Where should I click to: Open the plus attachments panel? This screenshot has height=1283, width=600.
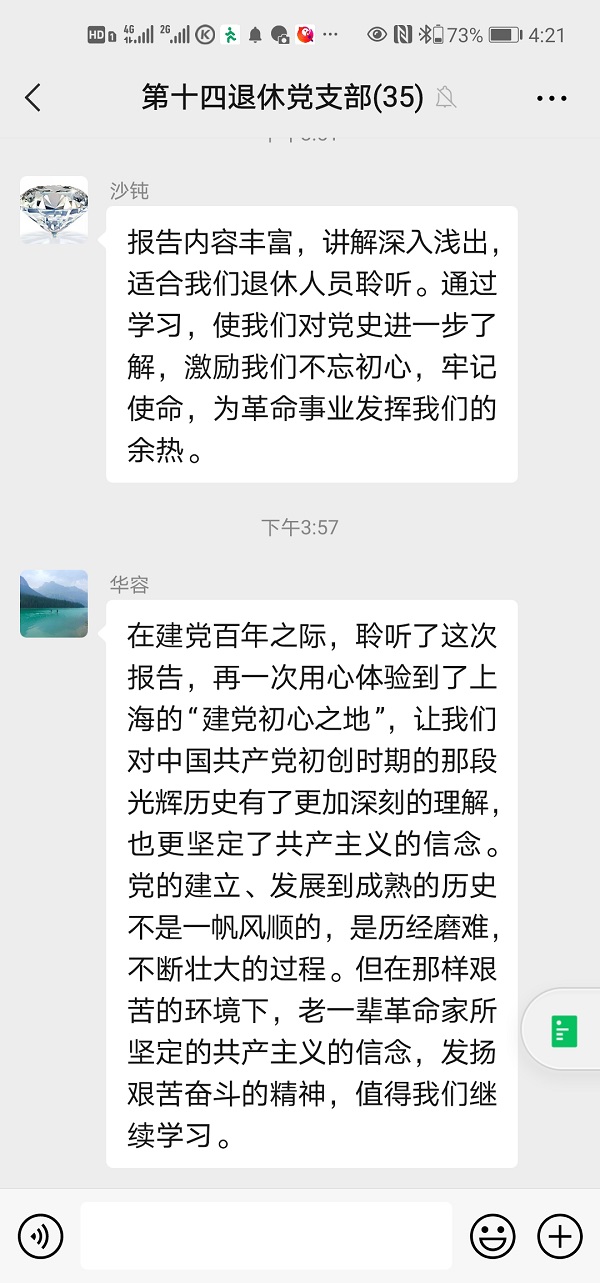559,1236
